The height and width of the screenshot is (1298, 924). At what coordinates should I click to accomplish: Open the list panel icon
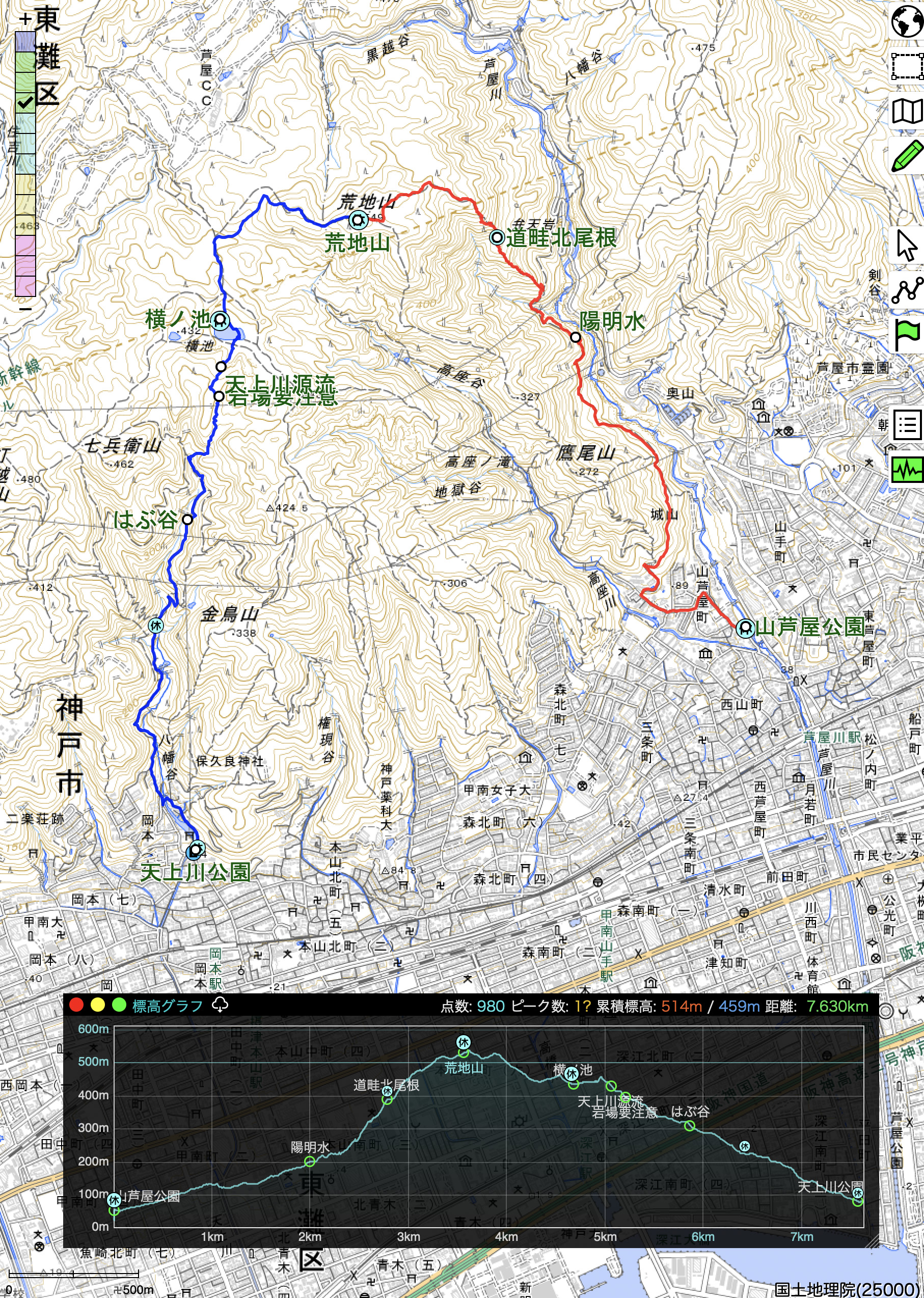[x=907, y=424]
